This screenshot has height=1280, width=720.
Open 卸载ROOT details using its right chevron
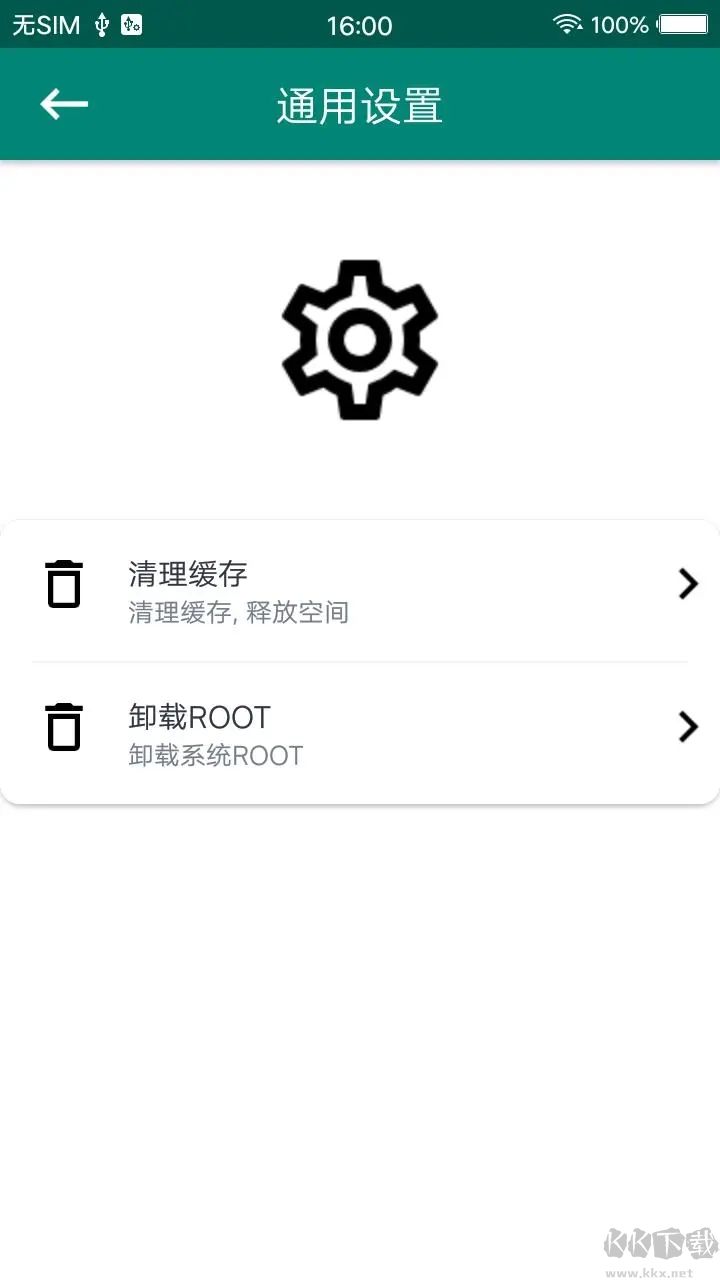[x=687, y=727]
